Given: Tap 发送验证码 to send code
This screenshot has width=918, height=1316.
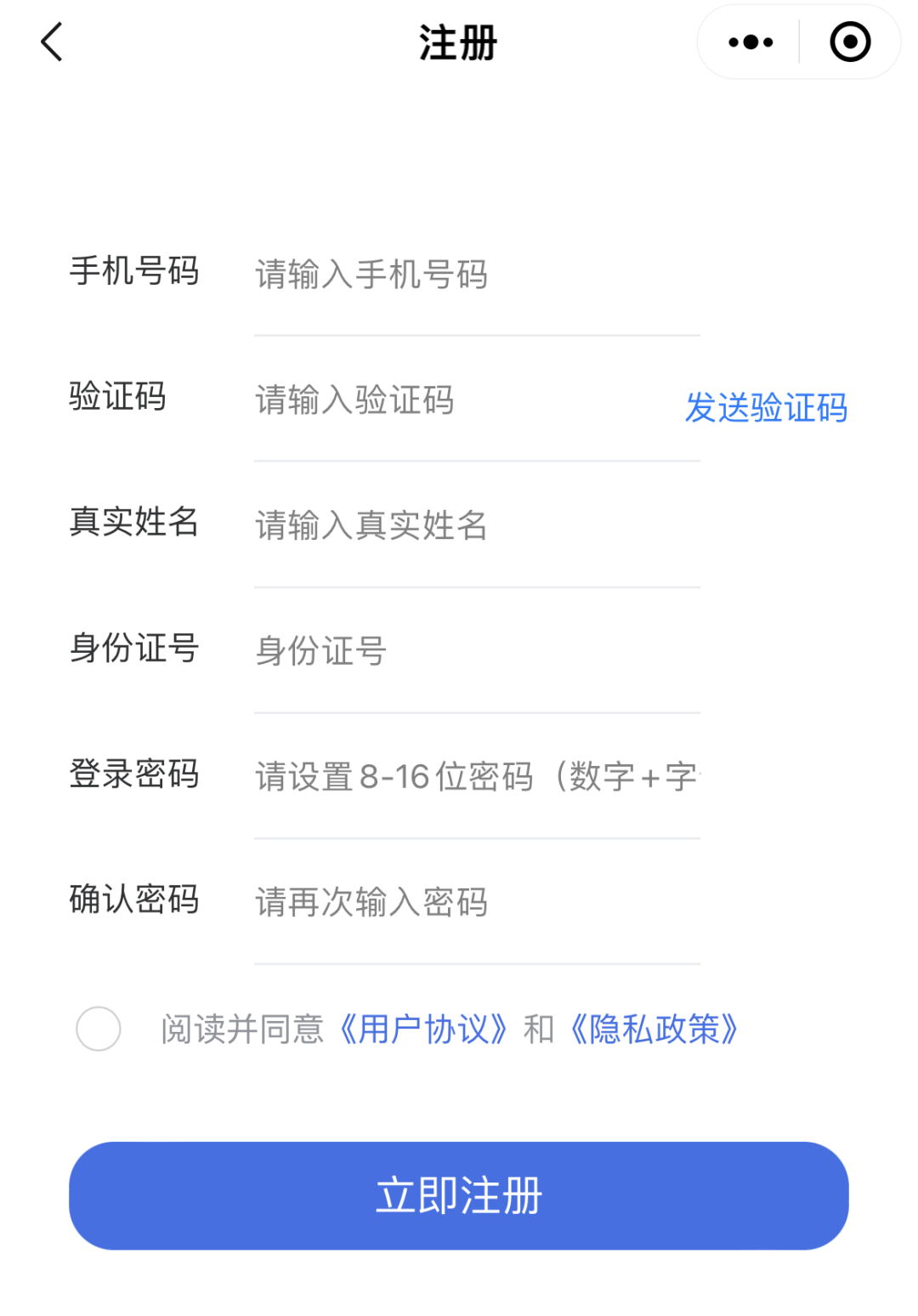Looking at the screenshot, I should [766, 407].
